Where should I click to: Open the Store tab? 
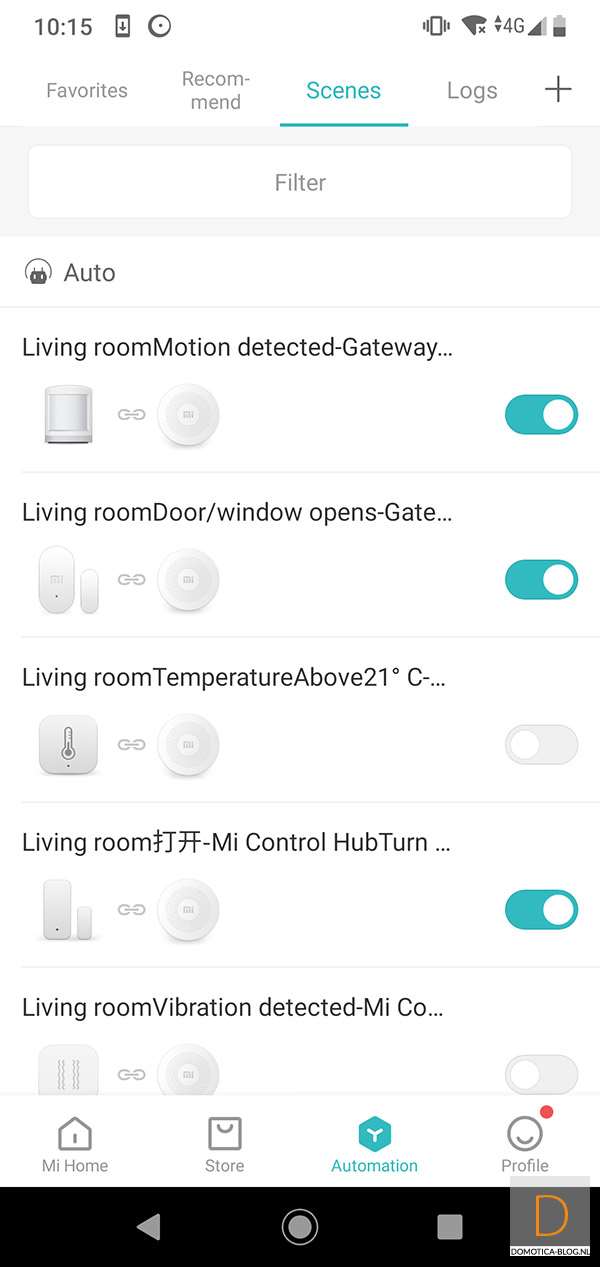point(225,1145)
